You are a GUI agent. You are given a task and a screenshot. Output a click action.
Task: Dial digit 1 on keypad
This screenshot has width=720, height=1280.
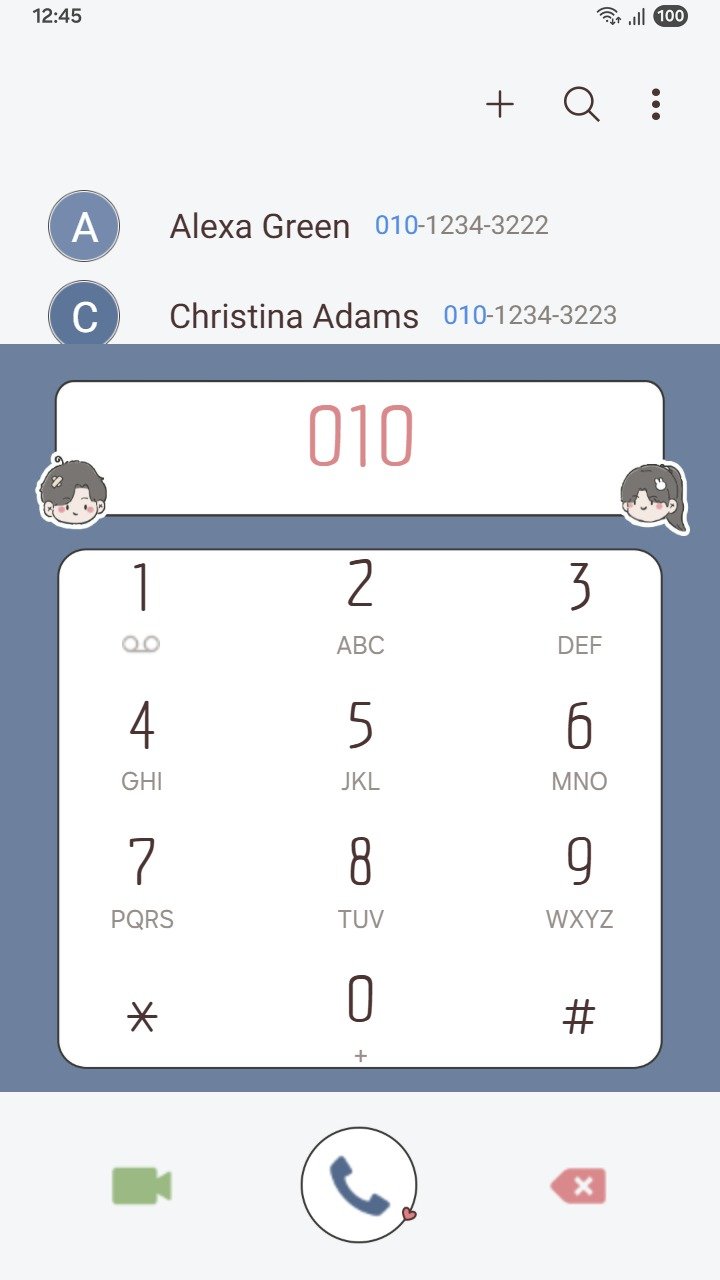(x=142, y=605)
